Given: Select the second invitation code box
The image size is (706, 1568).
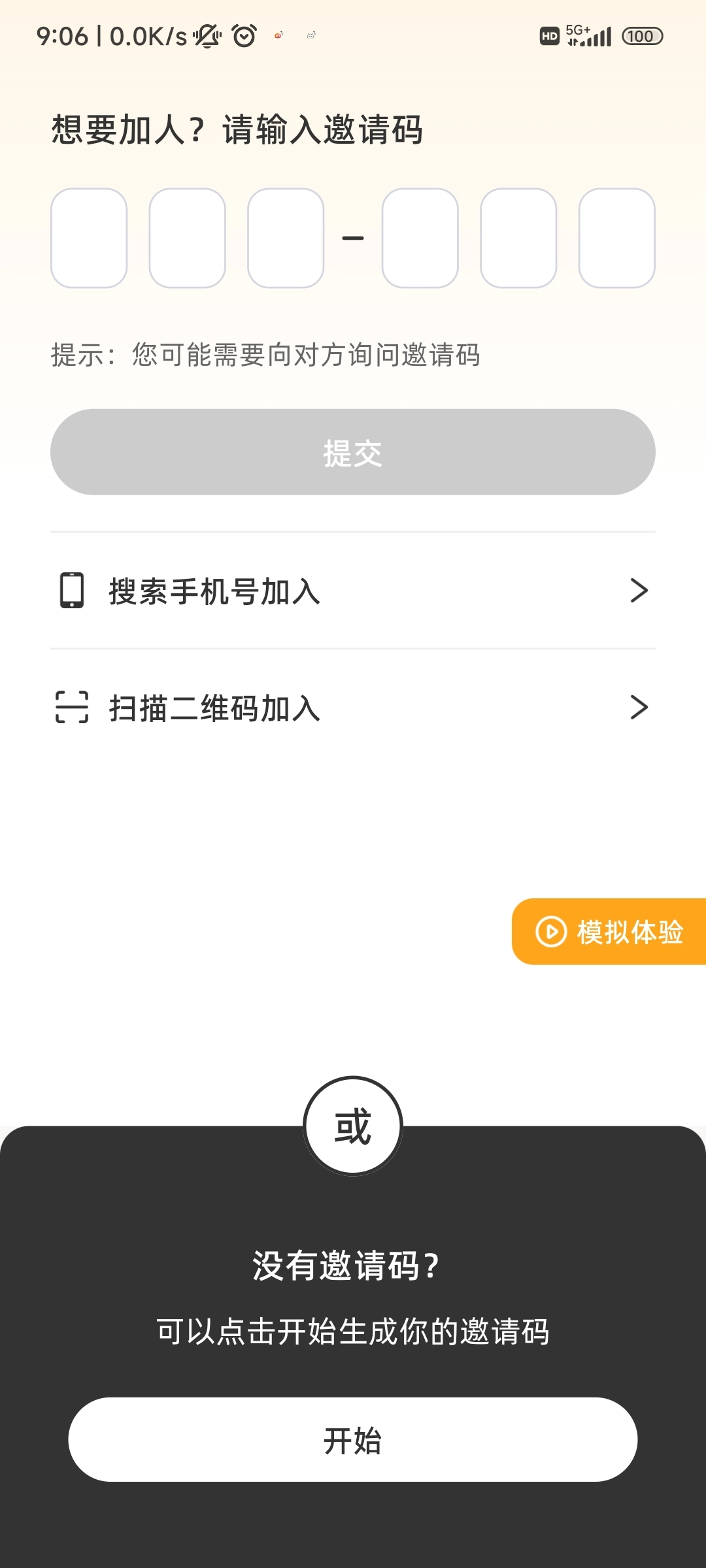Looking at the screenshot, I should (x=188, y=238).
